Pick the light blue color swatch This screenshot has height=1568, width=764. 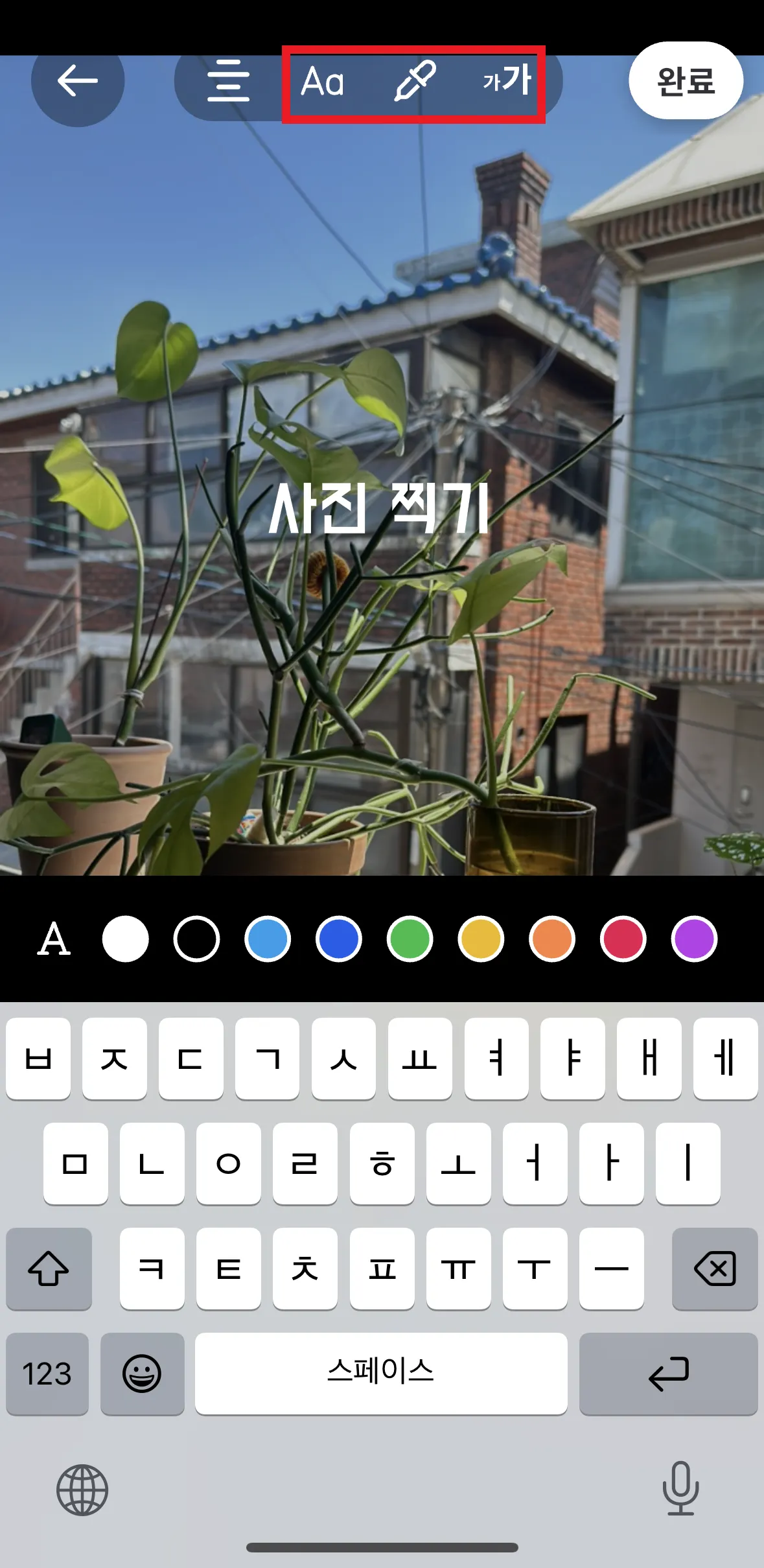pos(268,939)
